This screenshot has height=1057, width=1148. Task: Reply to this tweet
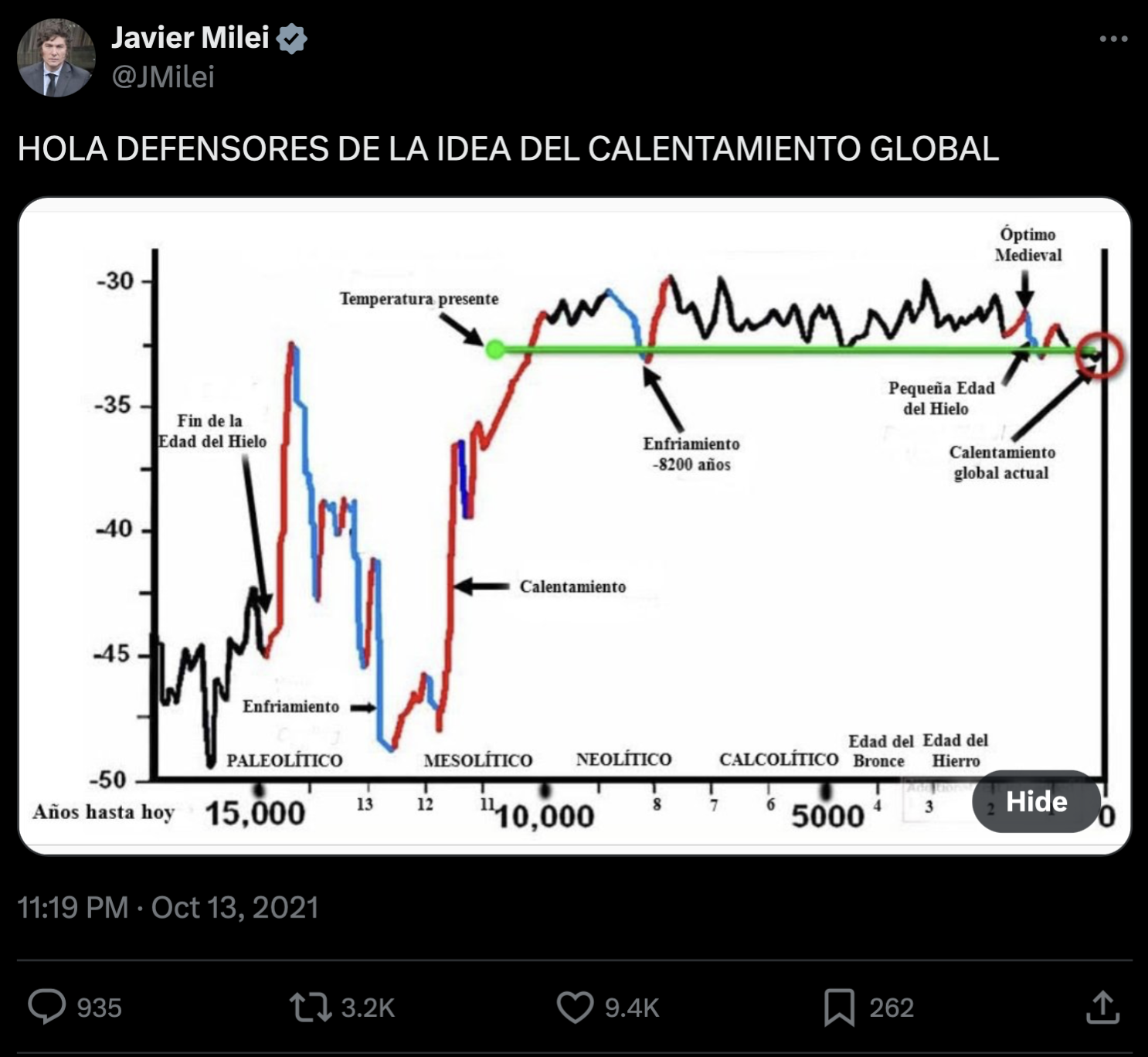(x=47, y=1007)
